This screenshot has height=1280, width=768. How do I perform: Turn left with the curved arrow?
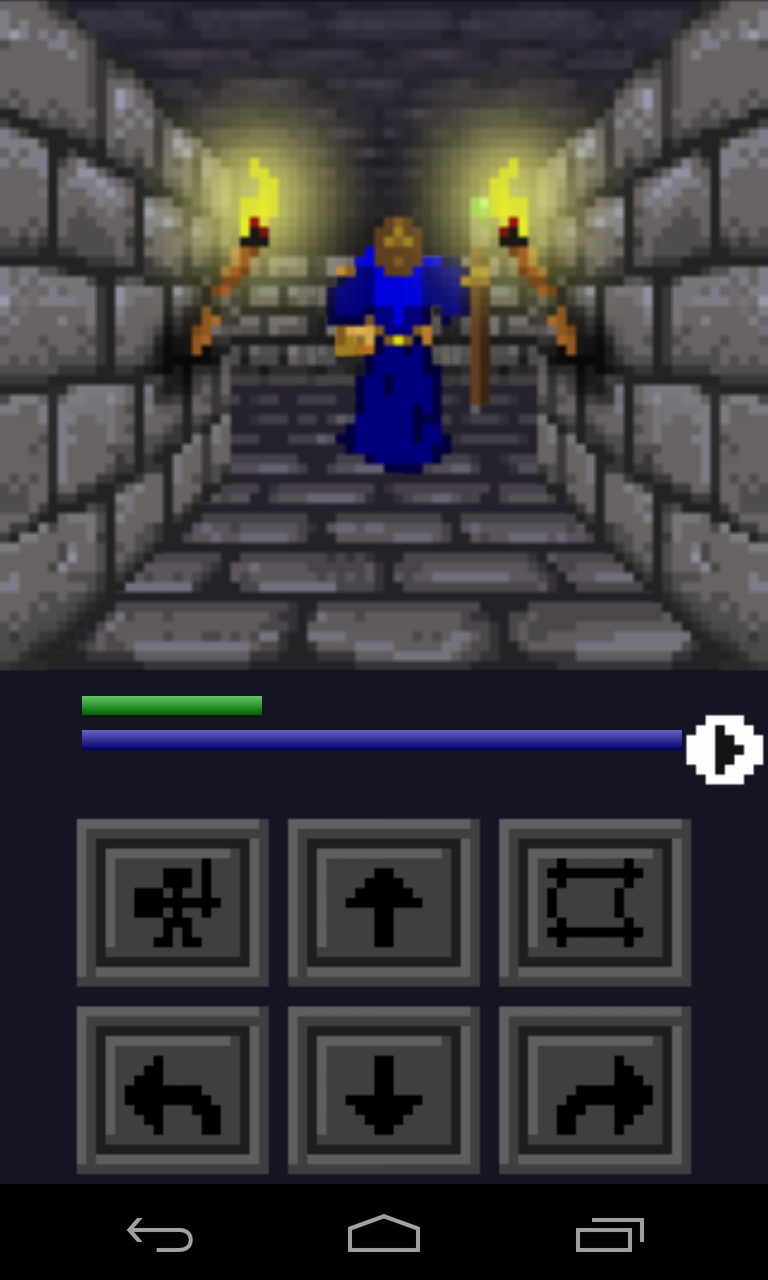(173, 1089)
